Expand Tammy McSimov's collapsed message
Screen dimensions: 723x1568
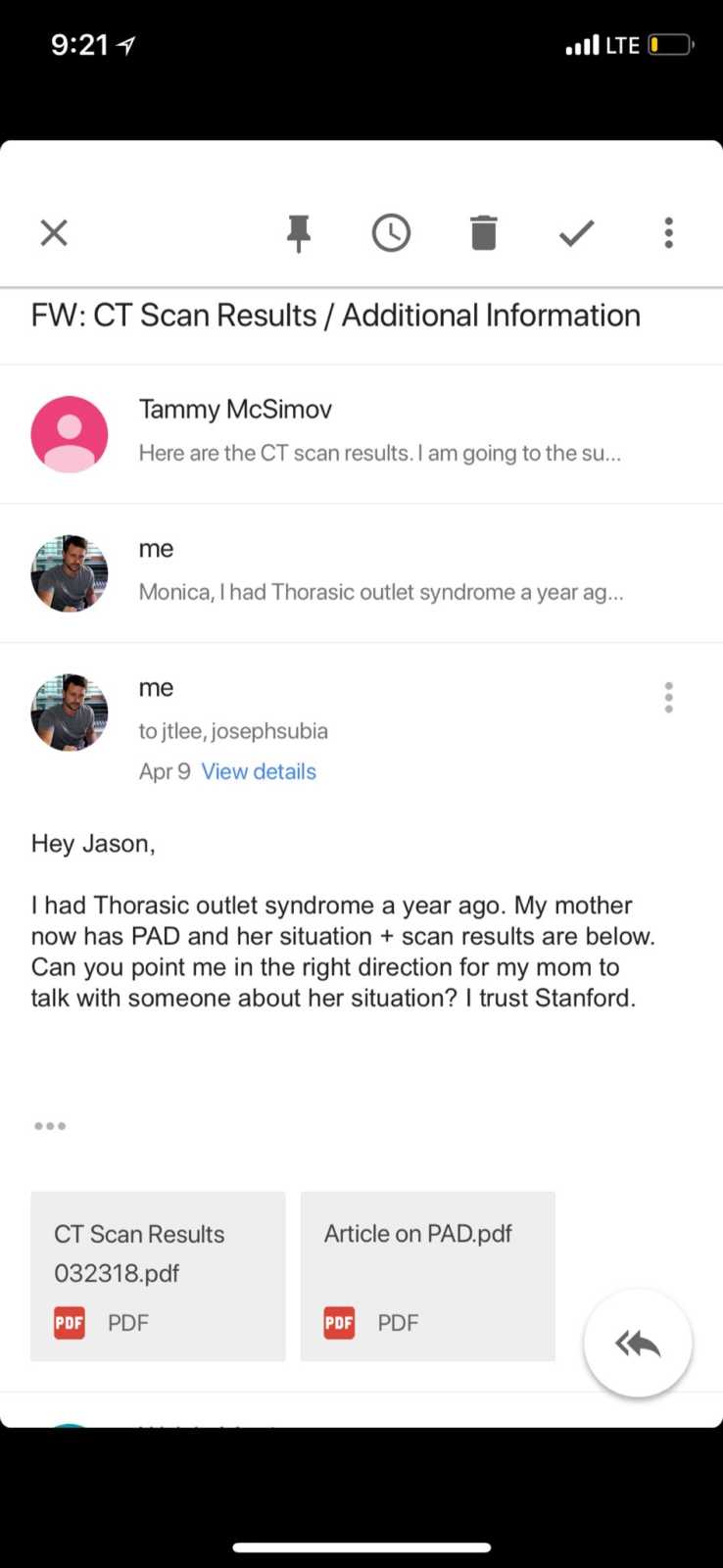pyautogui.click(x=361, y=434)
